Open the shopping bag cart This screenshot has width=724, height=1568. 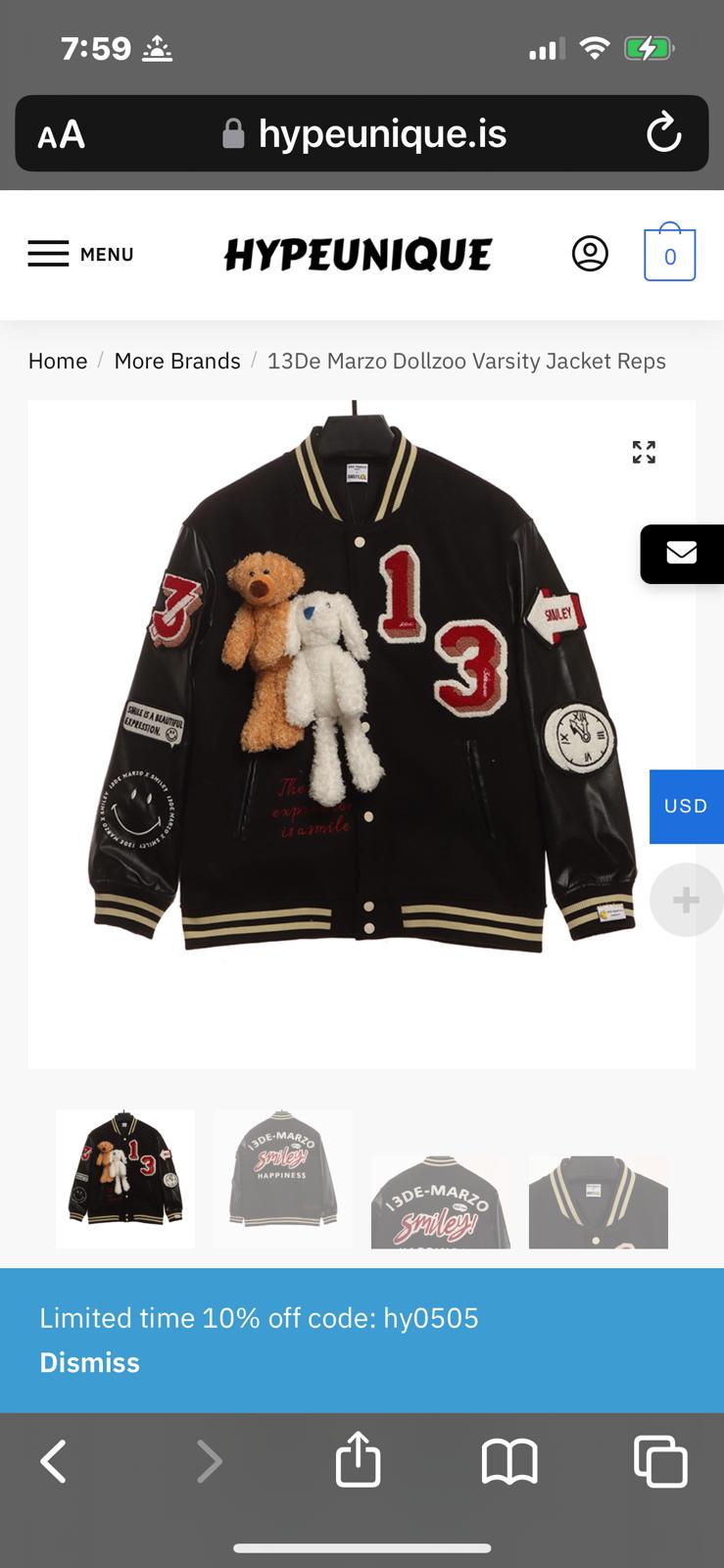669,254
